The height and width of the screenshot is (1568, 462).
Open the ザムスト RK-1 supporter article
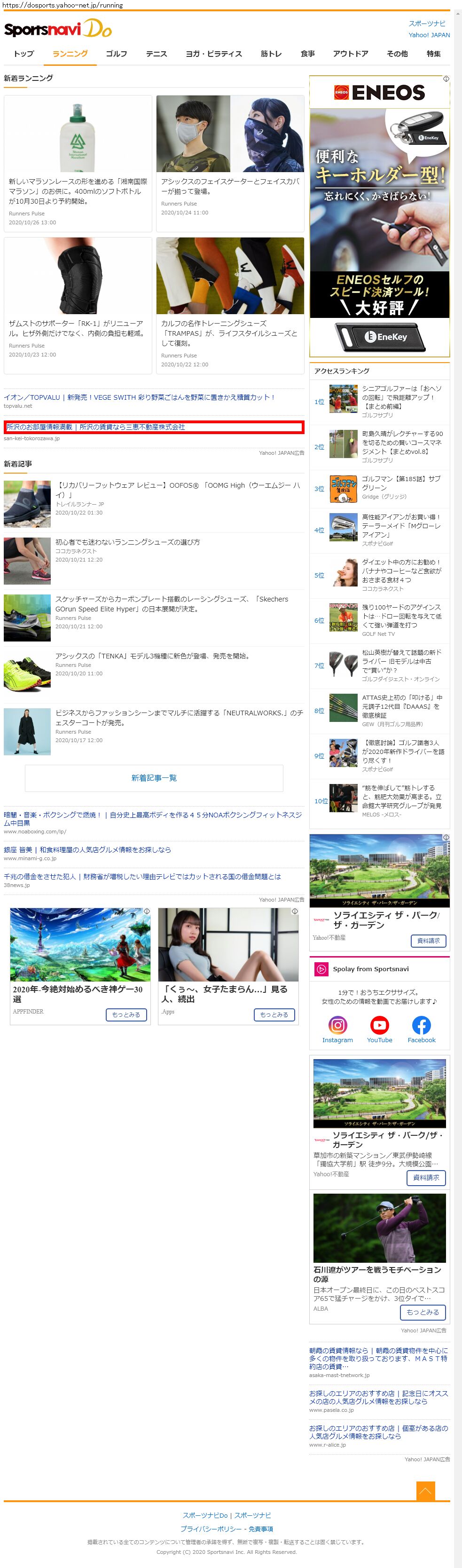[78, 328]
